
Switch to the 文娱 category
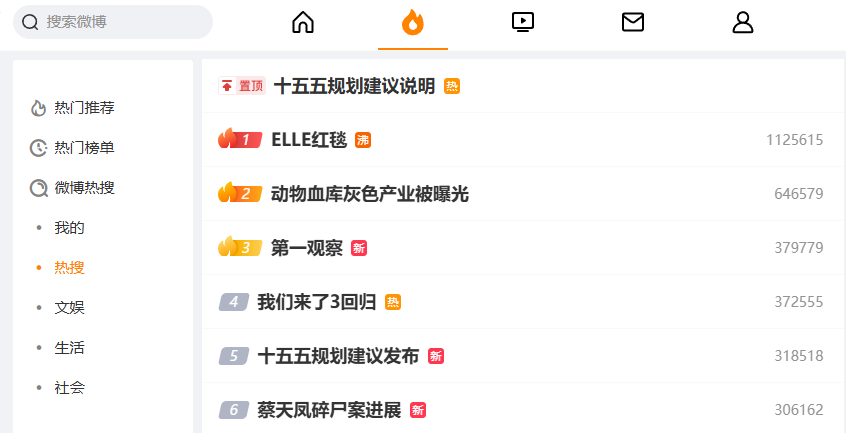coord(70,308)
